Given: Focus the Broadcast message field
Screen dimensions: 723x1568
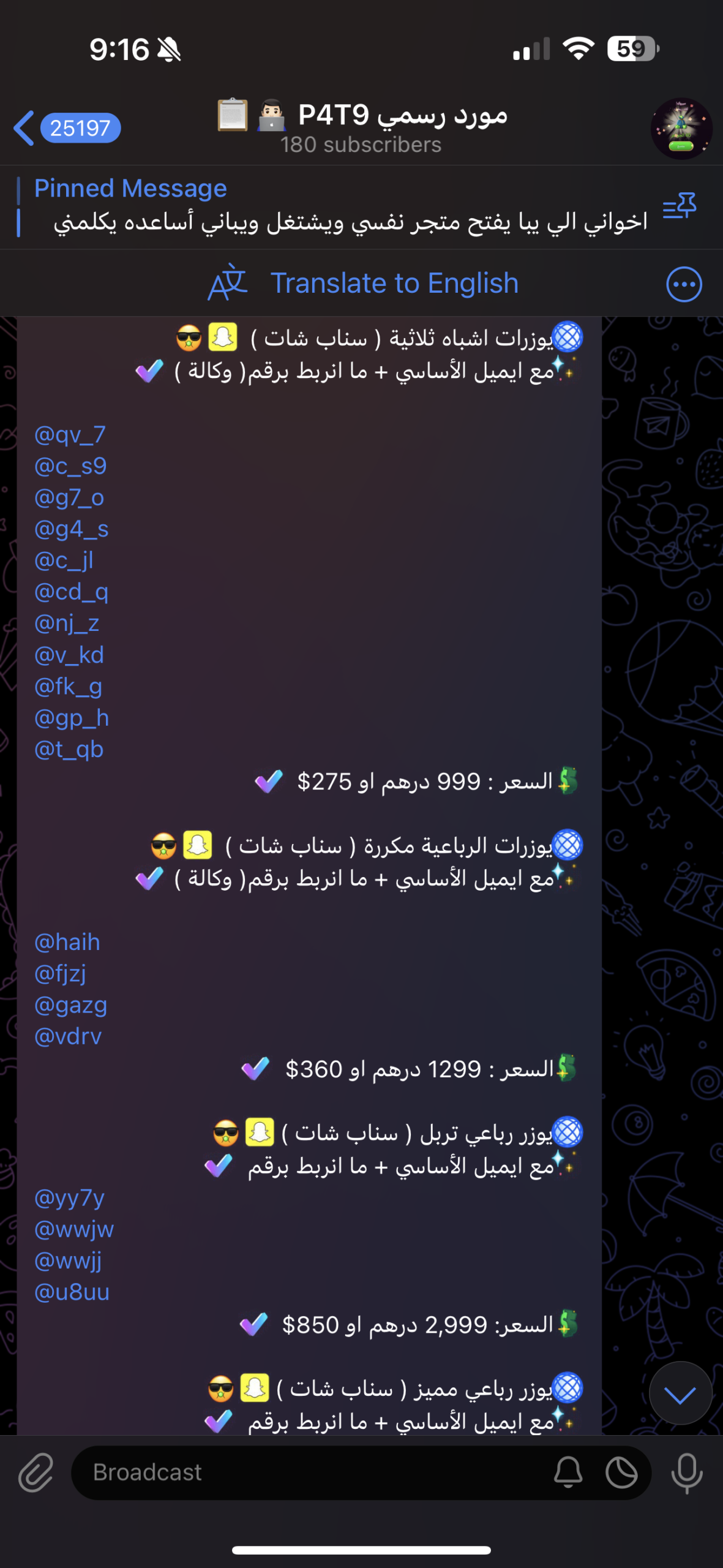Looking at the screenshot, I should (x=306, y=1472).
